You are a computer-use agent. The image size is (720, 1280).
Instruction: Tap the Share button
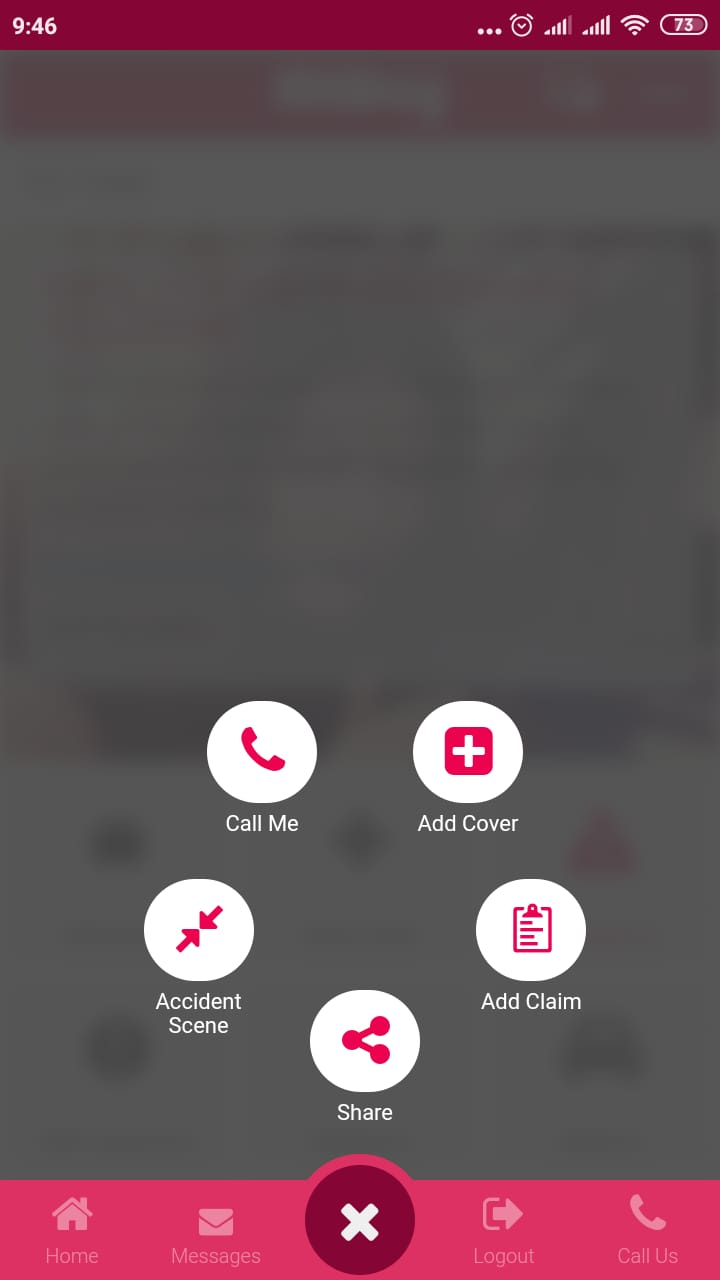pyautogui.click(x=365, y=1041)
